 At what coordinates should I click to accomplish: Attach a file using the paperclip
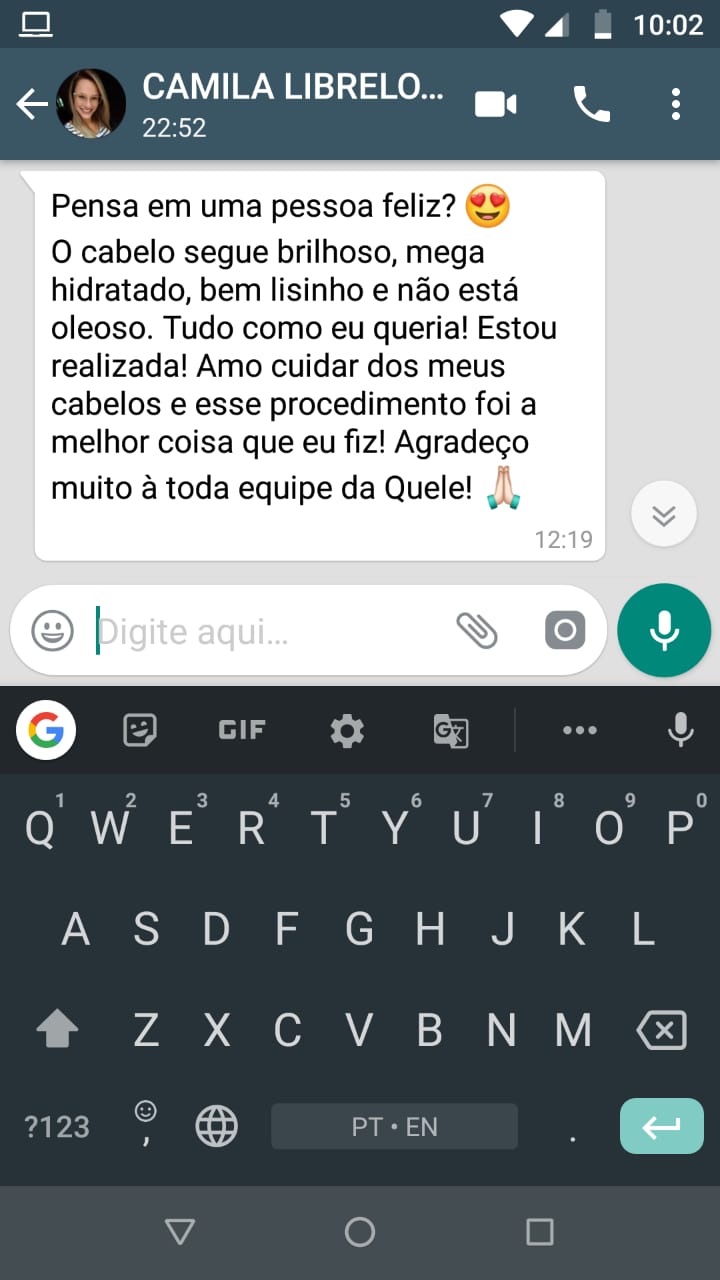(x=479, y=630)
